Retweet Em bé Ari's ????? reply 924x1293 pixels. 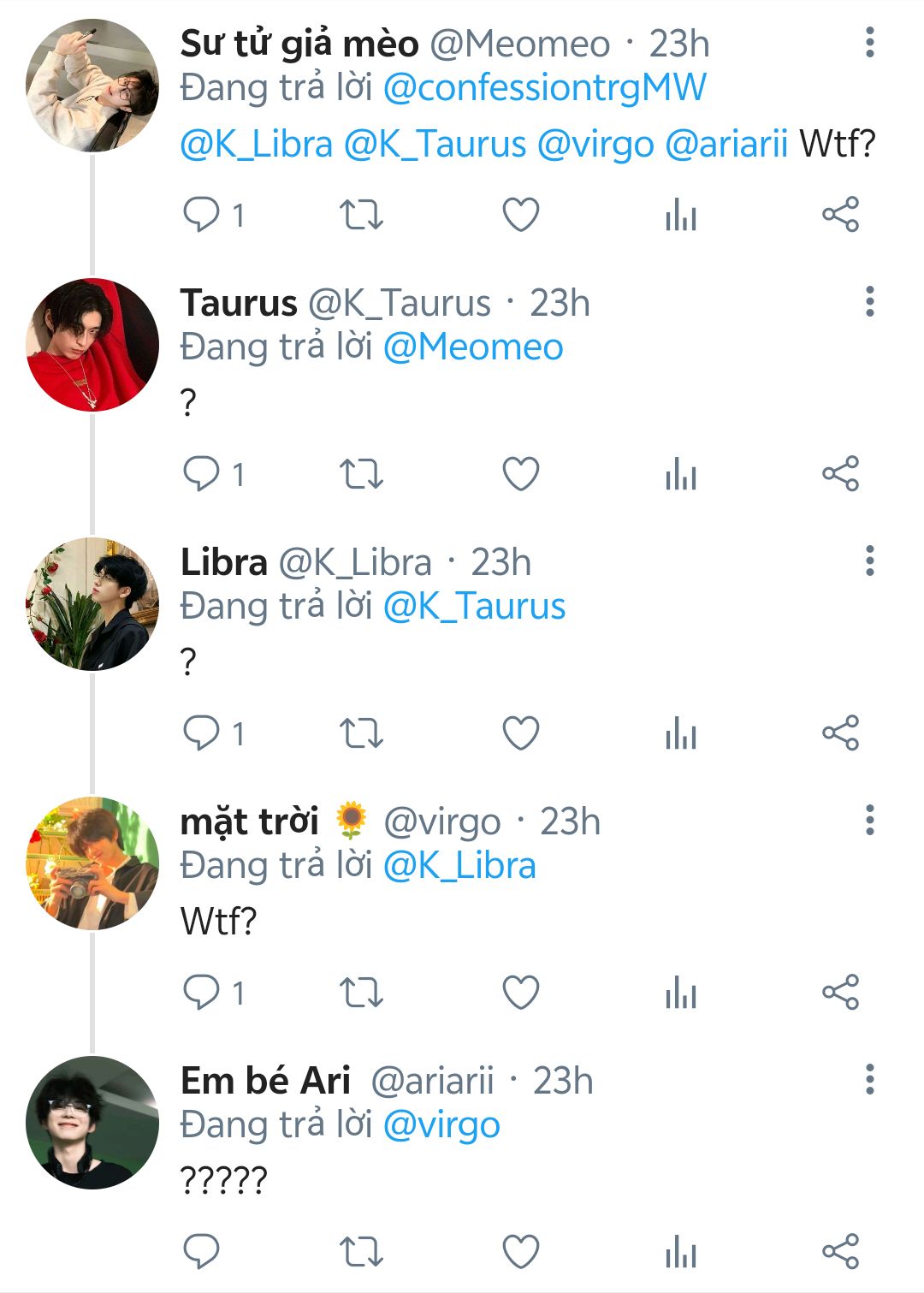[x=361, y=1252]
